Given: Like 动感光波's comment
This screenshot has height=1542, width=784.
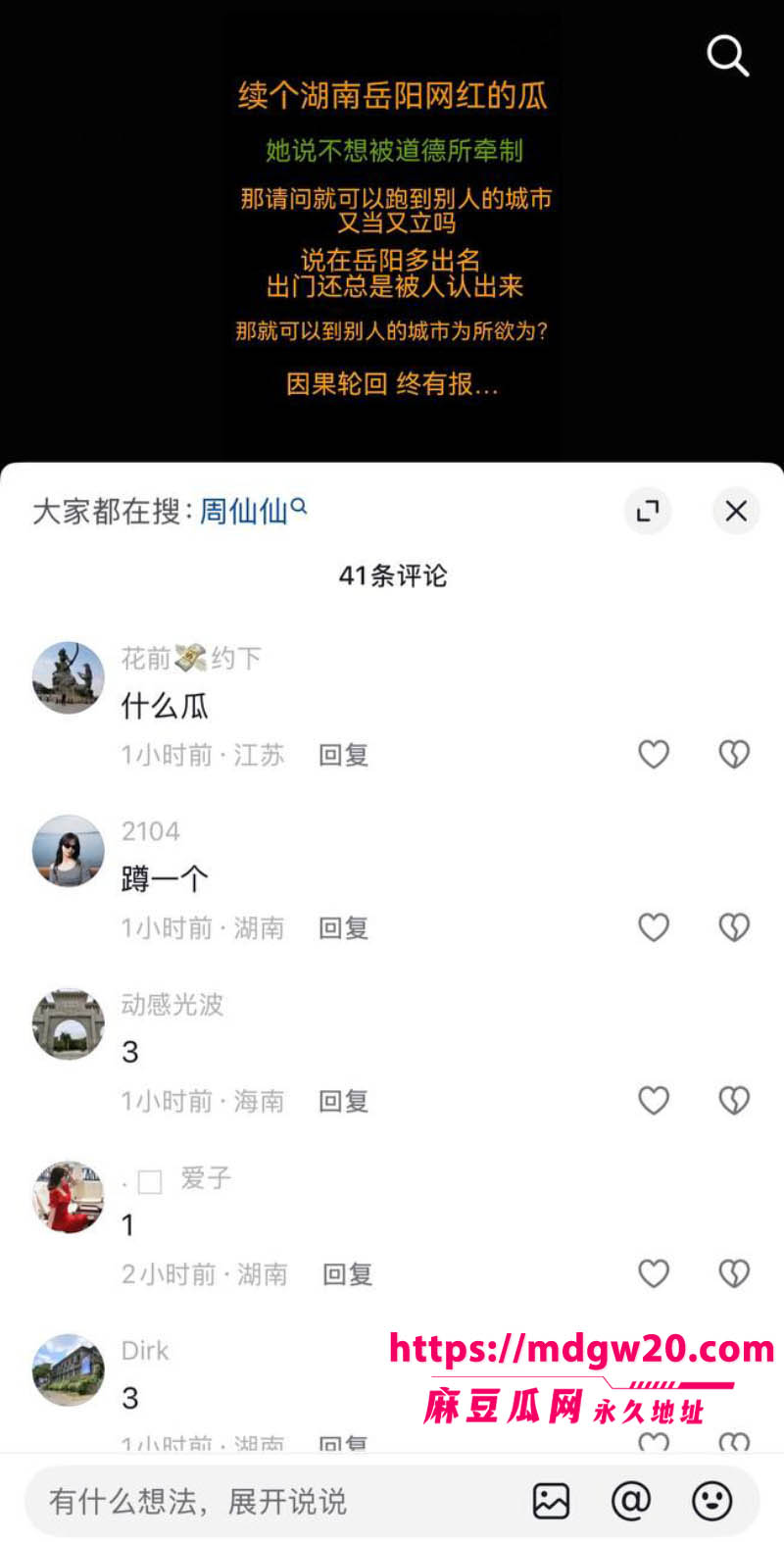Looking at the screenshot, I should point(654,1101).
